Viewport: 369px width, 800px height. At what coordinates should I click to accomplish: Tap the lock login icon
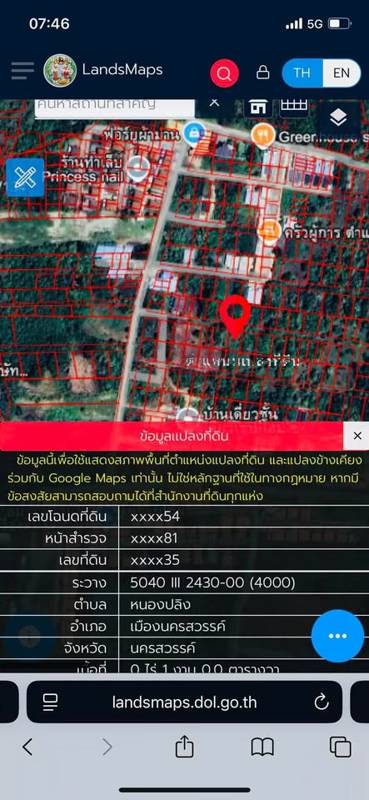click(x=263, y=73)
